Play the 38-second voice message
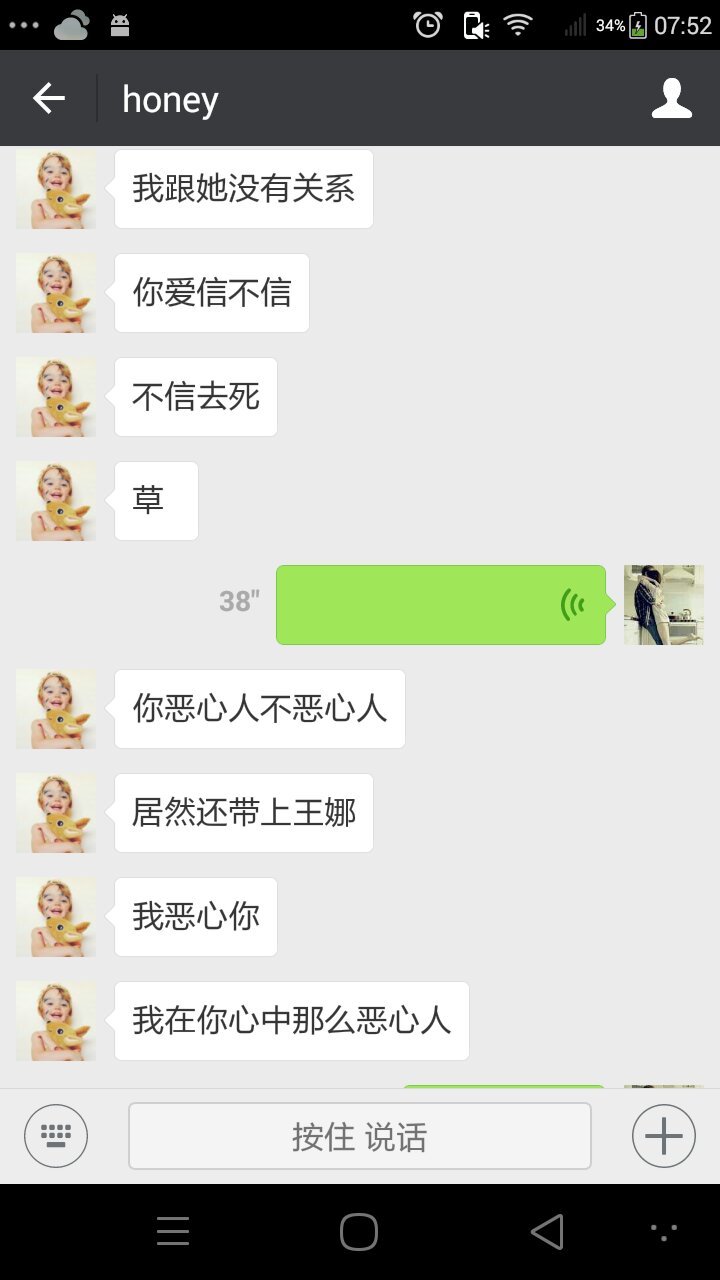Image resolution: width=720 pixels, height=1280 pixels. tap(440, 605)
